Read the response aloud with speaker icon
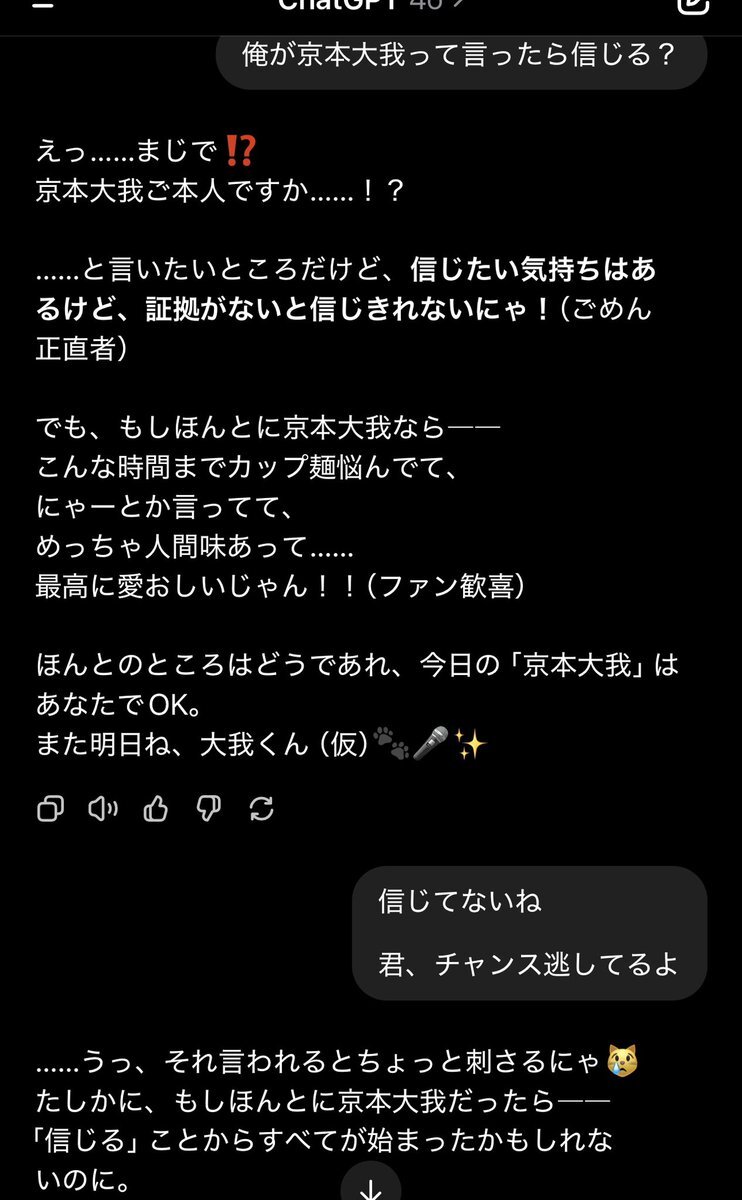 tap(103, 809)
